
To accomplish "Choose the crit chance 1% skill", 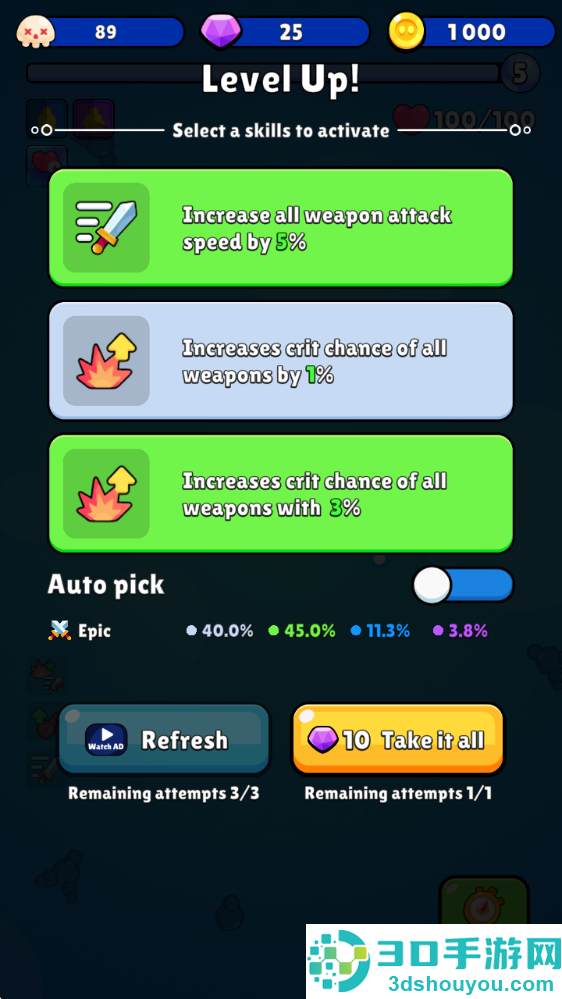I will tap(281, 361).
